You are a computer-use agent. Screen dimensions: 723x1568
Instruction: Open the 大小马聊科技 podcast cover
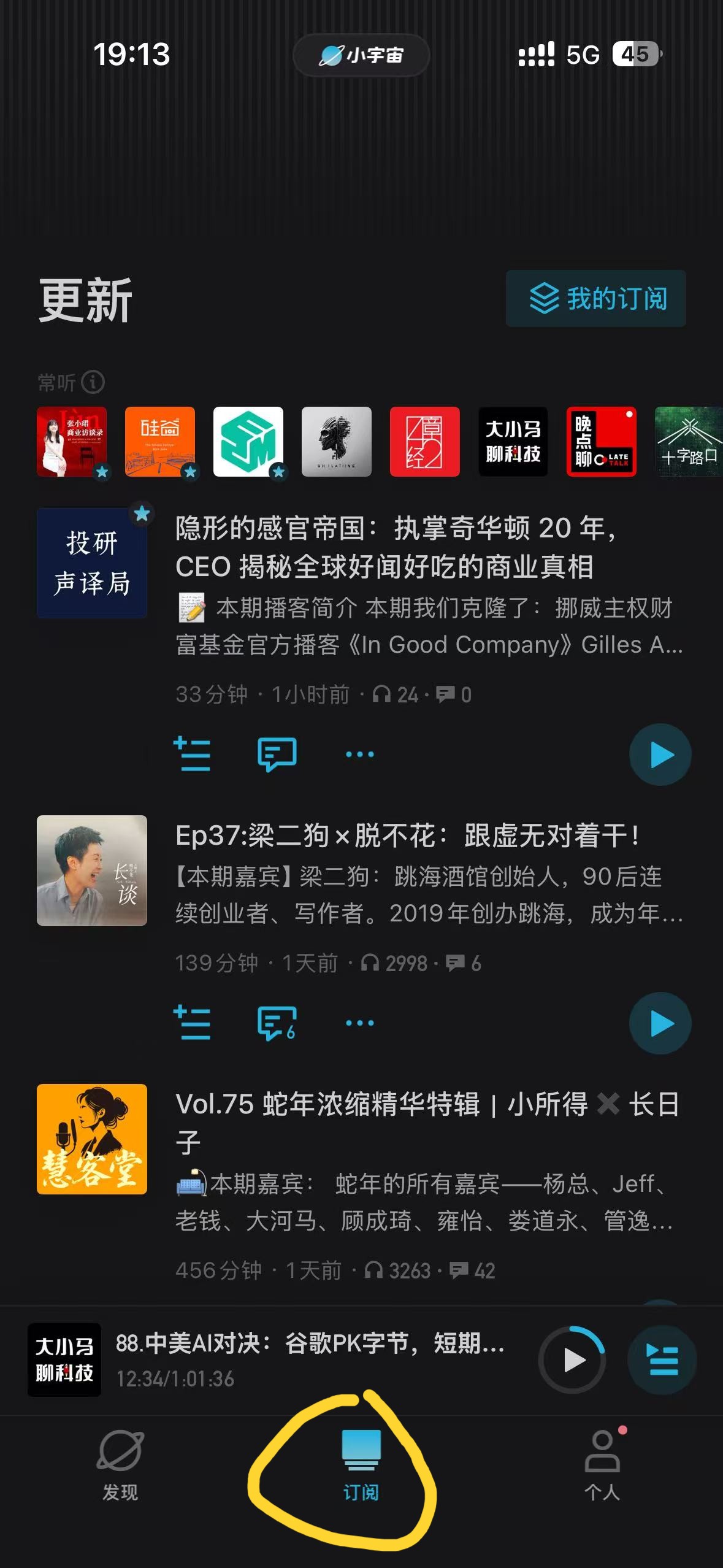point(513,442)
